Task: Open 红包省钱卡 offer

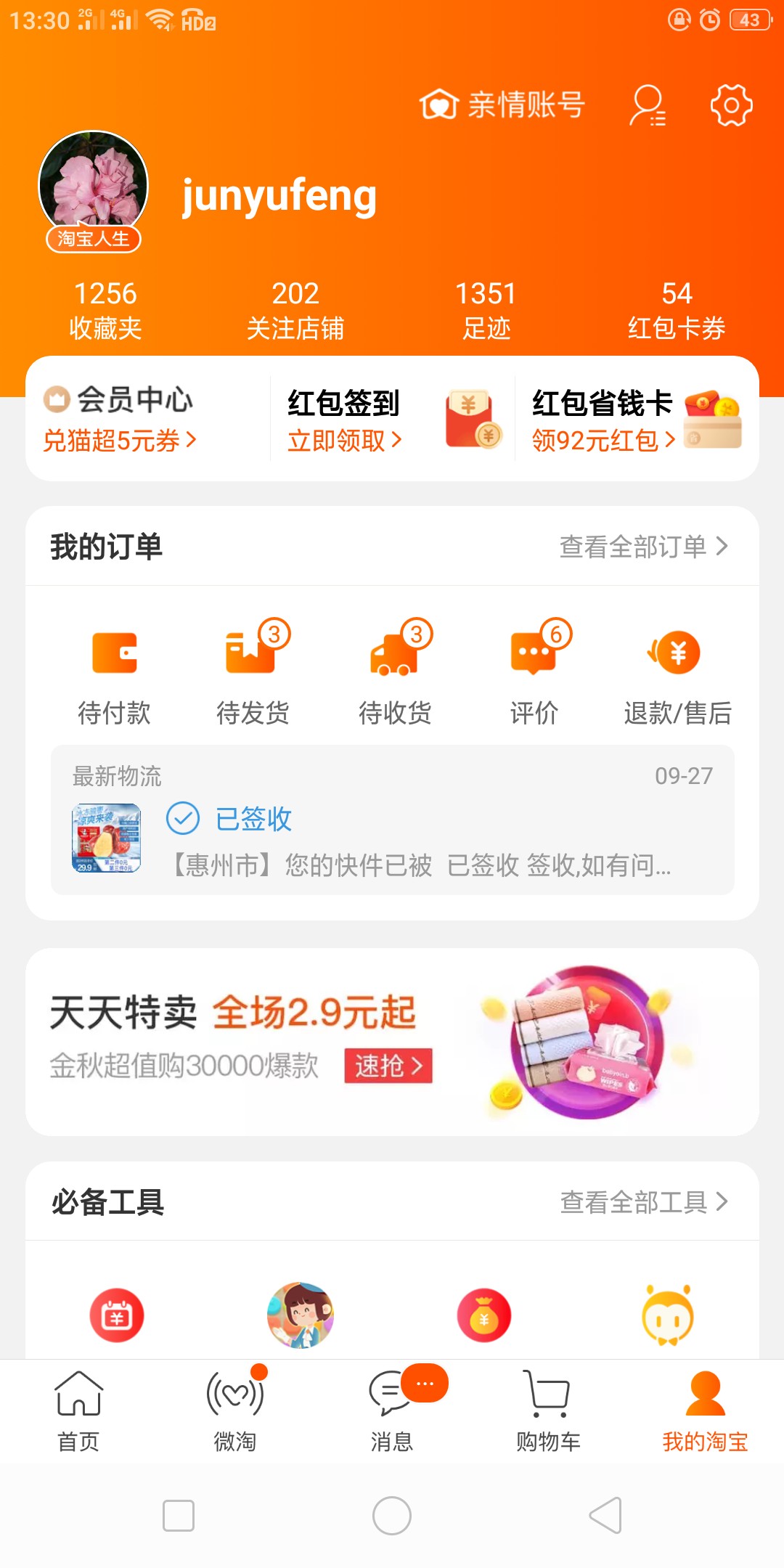Action: point(637,419)
